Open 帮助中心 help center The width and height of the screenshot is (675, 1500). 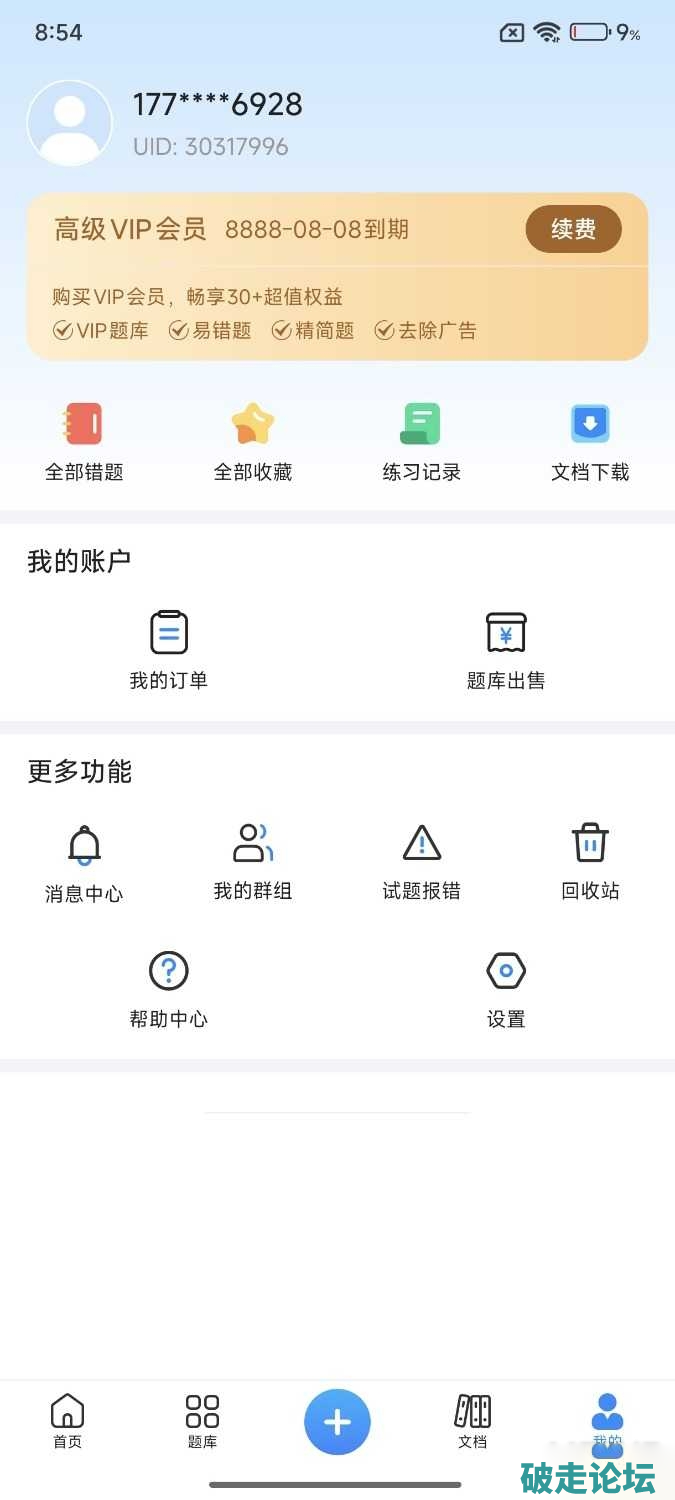[x=169, y=989]
